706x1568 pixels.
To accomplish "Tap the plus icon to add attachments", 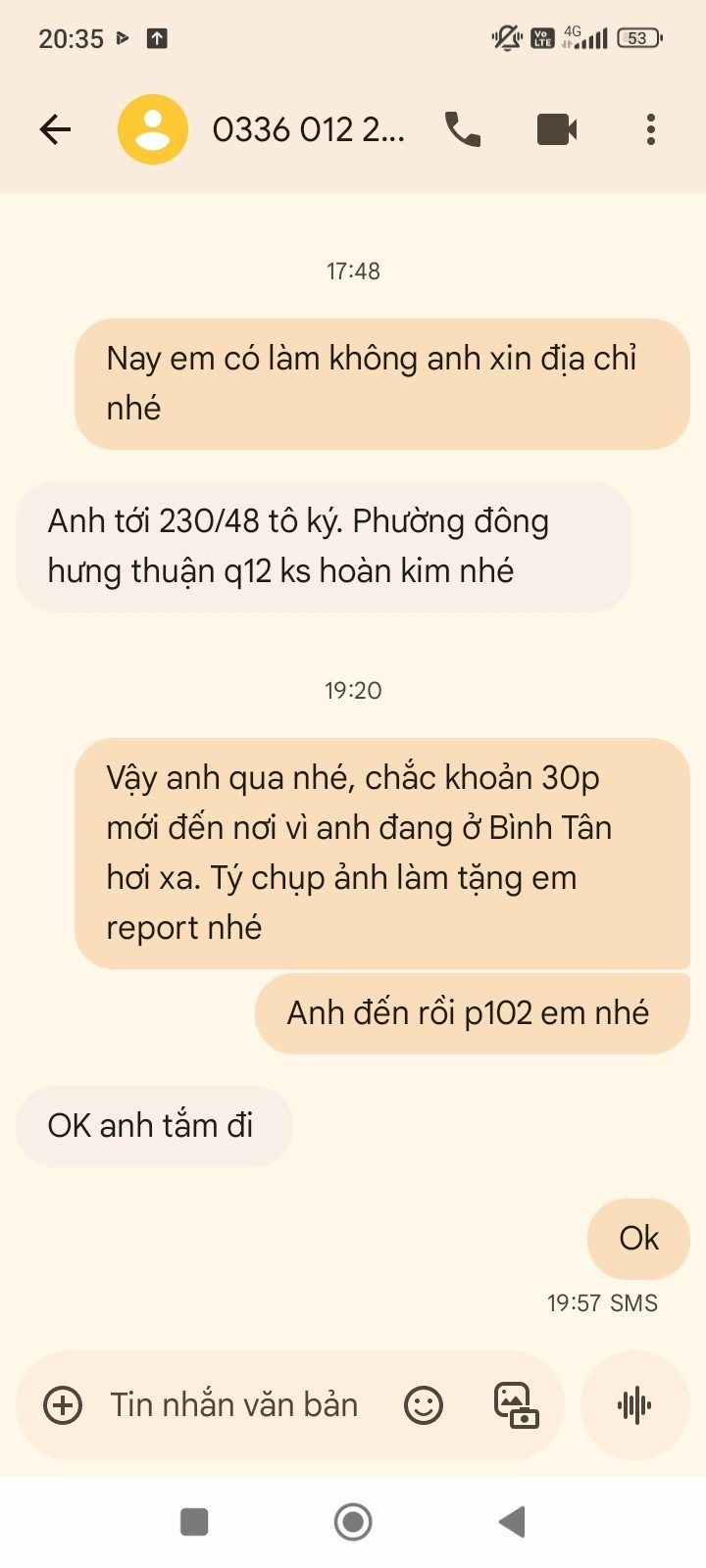I will (x=63, y=1405).
